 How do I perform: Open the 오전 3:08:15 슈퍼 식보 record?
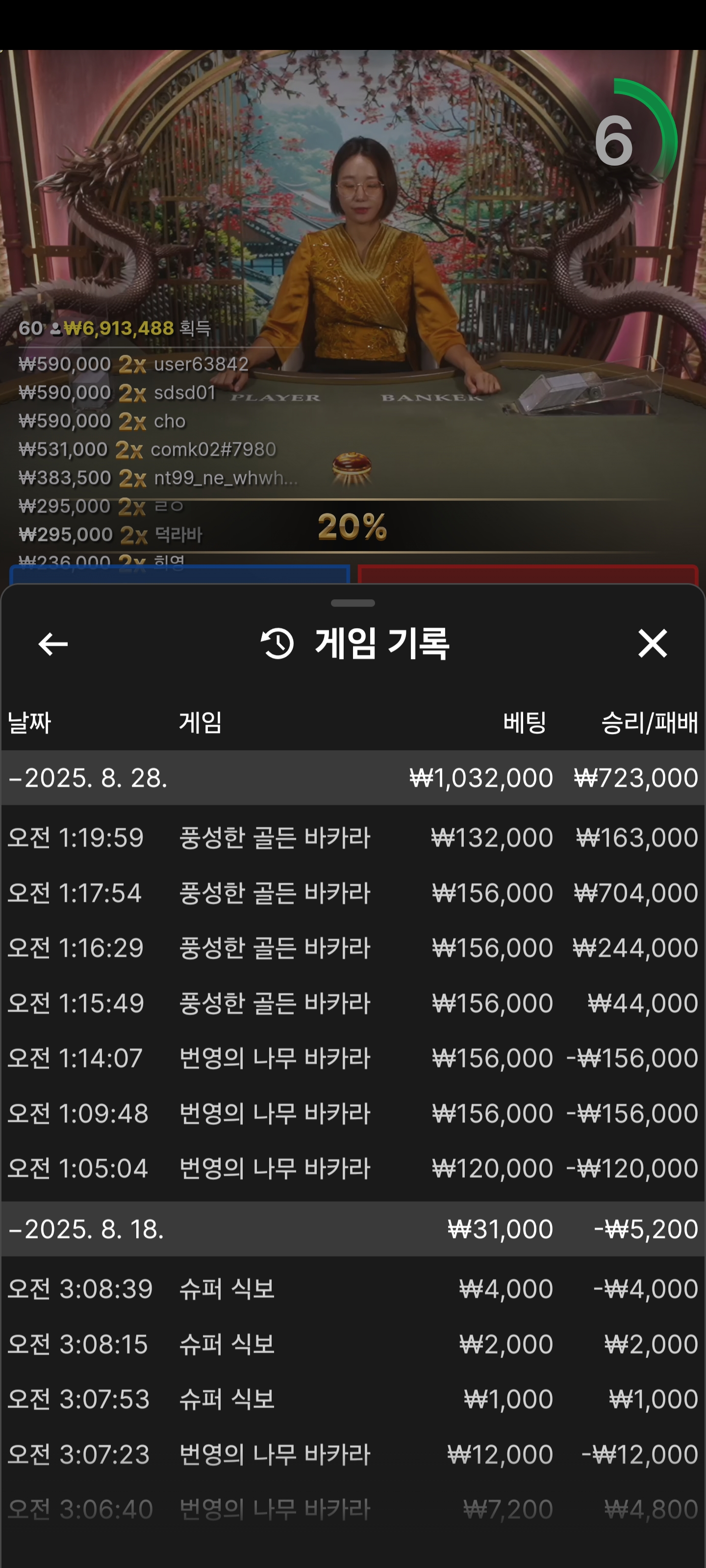click(353, 1344)
